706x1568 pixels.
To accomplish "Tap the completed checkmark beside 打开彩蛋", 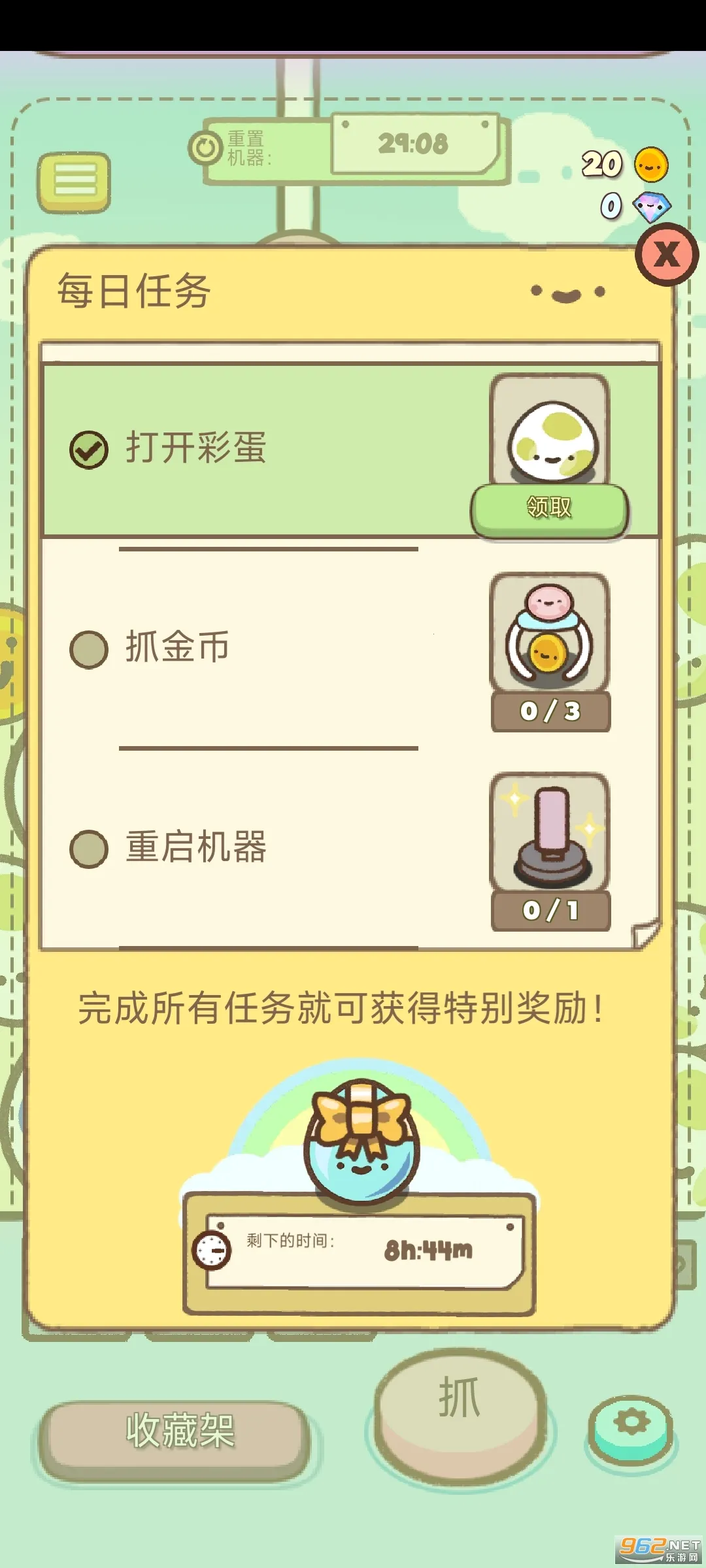I will 90,449.
